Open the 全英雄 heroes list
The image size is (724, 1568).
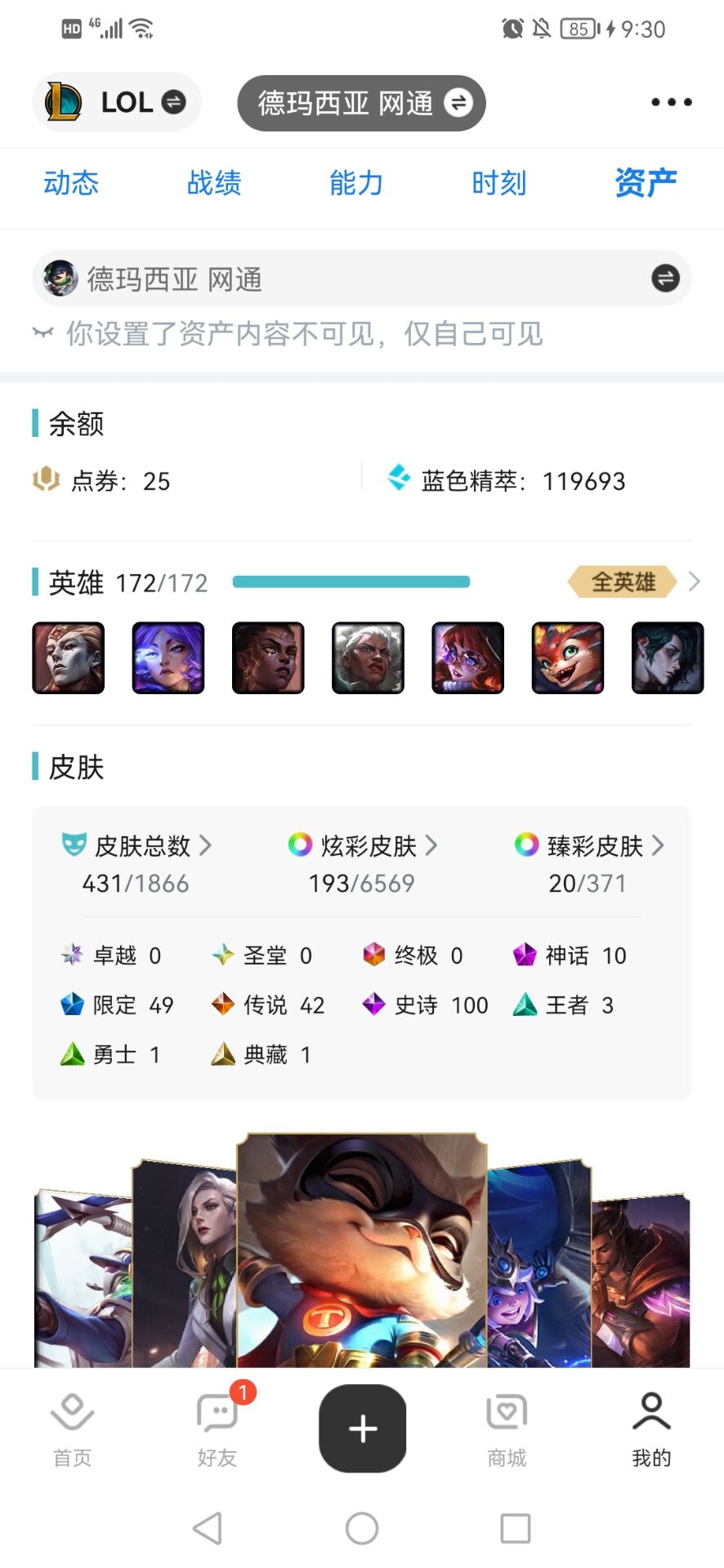point(633,581)
